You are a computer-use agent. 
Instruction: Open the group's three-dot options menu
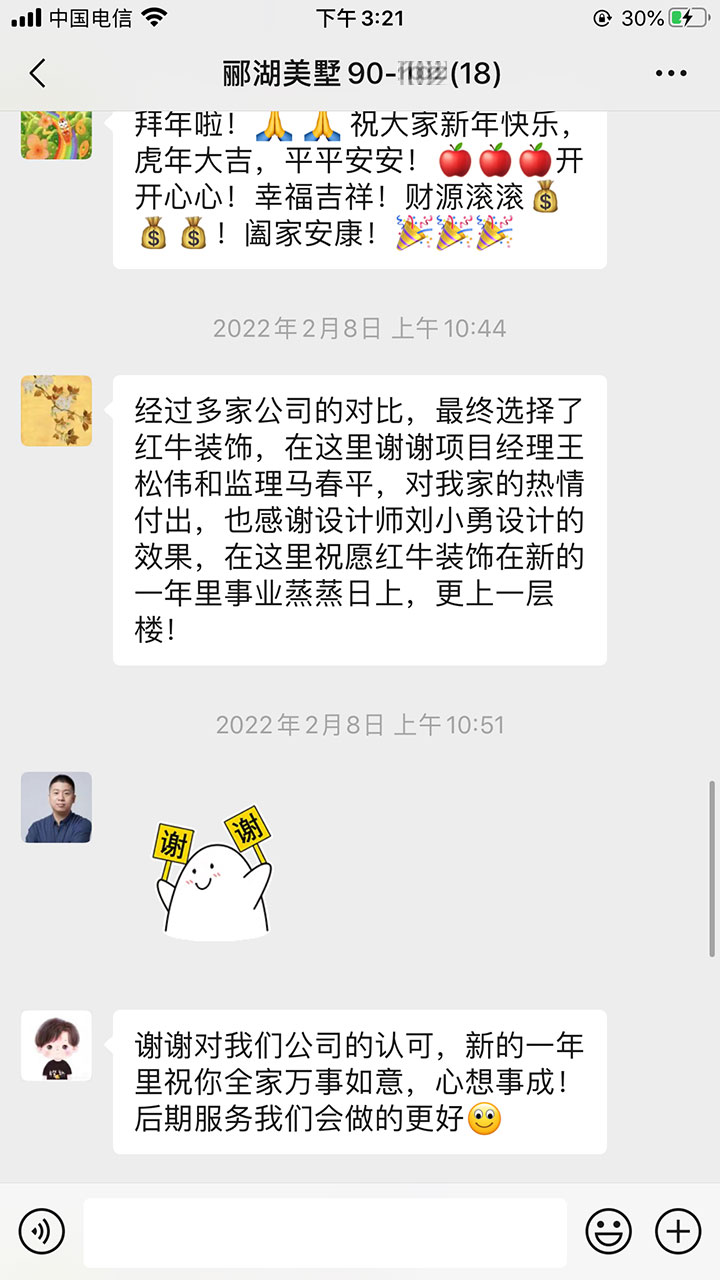[672, 72]
